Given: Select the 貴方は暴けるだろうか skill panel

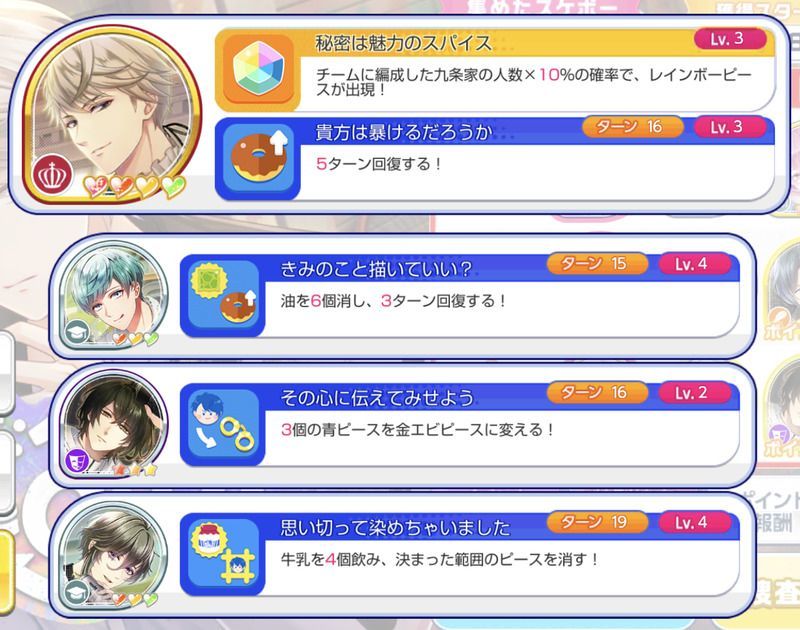Looking at the screenshot, I should coord(495,156).
